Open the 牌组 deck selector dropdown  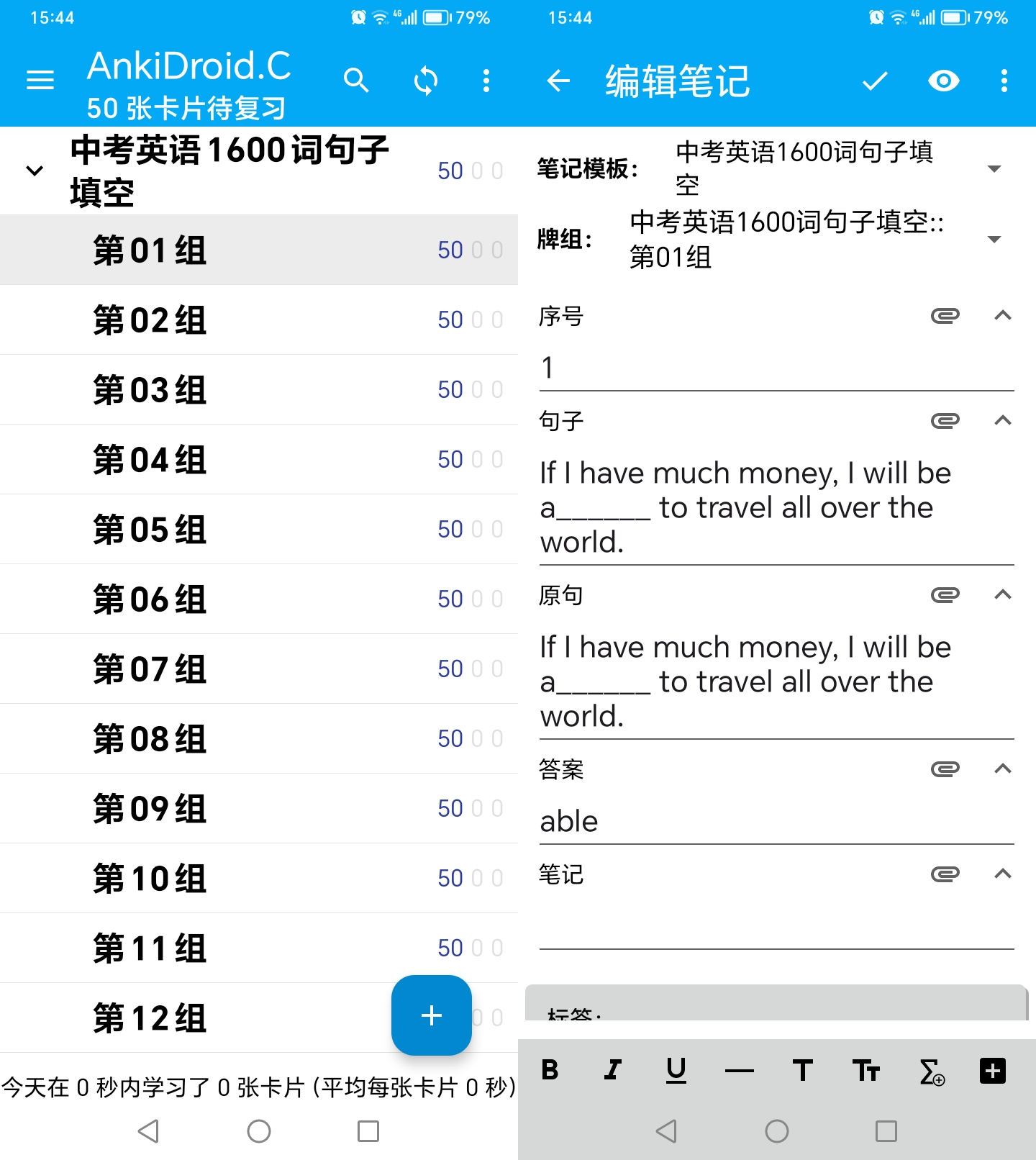[994, 239]
